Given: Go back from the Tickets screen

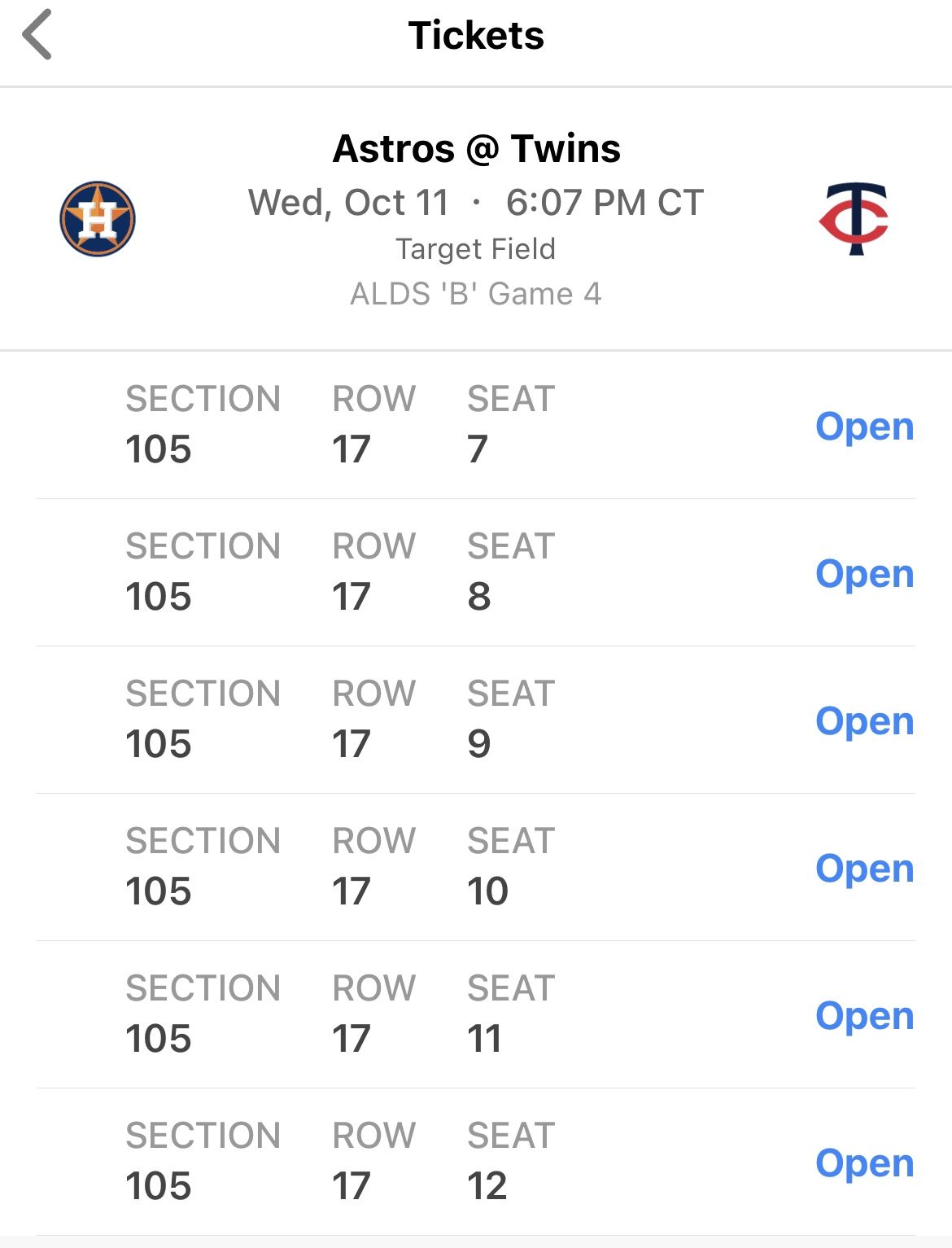Looking at the screenshot, I should pos(37,35).
